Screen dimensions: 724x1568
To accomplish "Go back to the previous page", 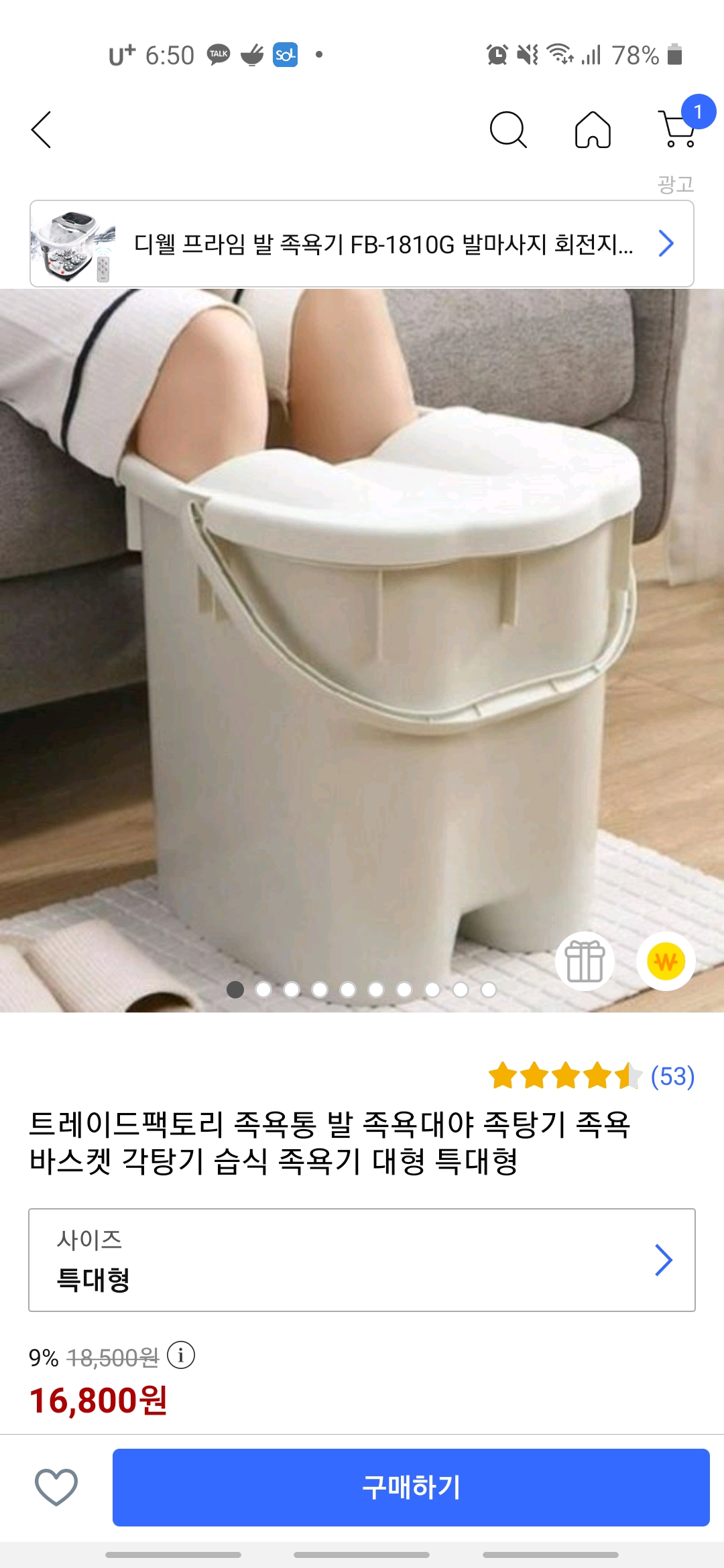I will point(42,129).
